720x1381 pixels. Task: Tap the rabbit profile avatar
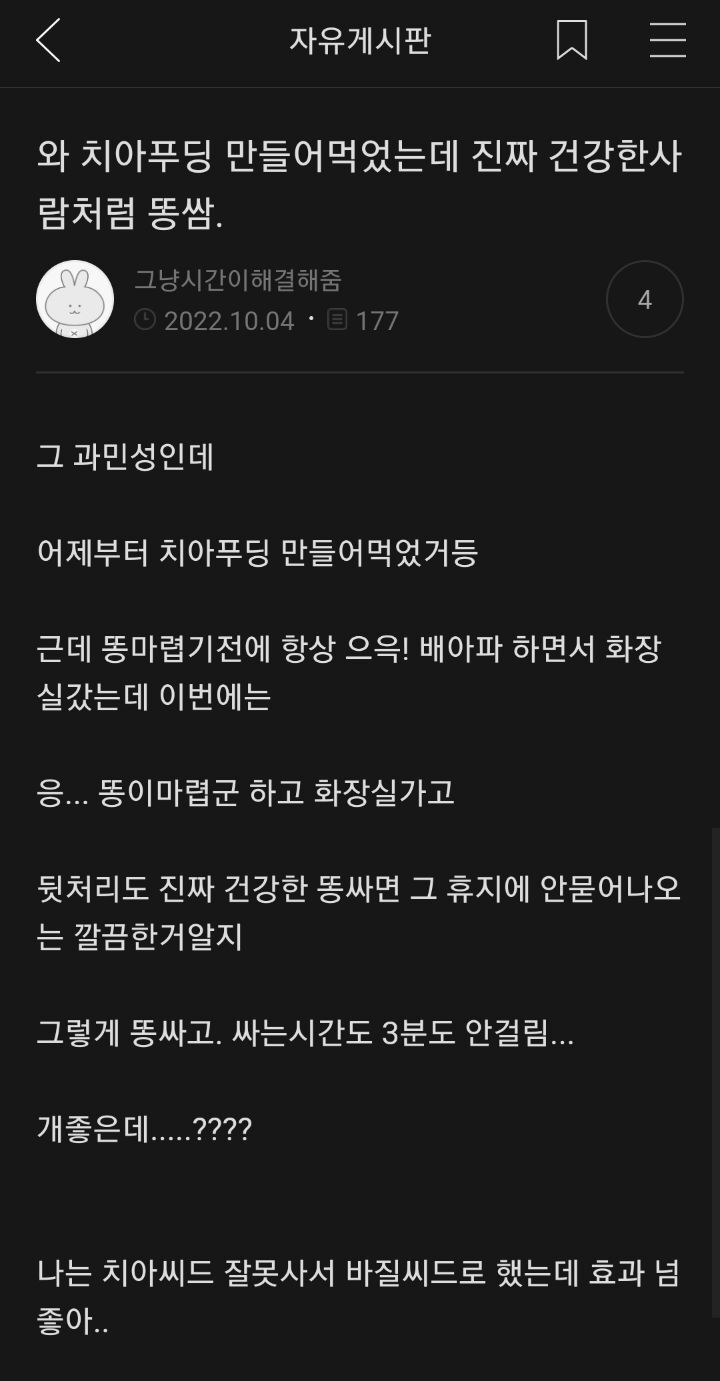pyautogui.click(x=75, y=298)
